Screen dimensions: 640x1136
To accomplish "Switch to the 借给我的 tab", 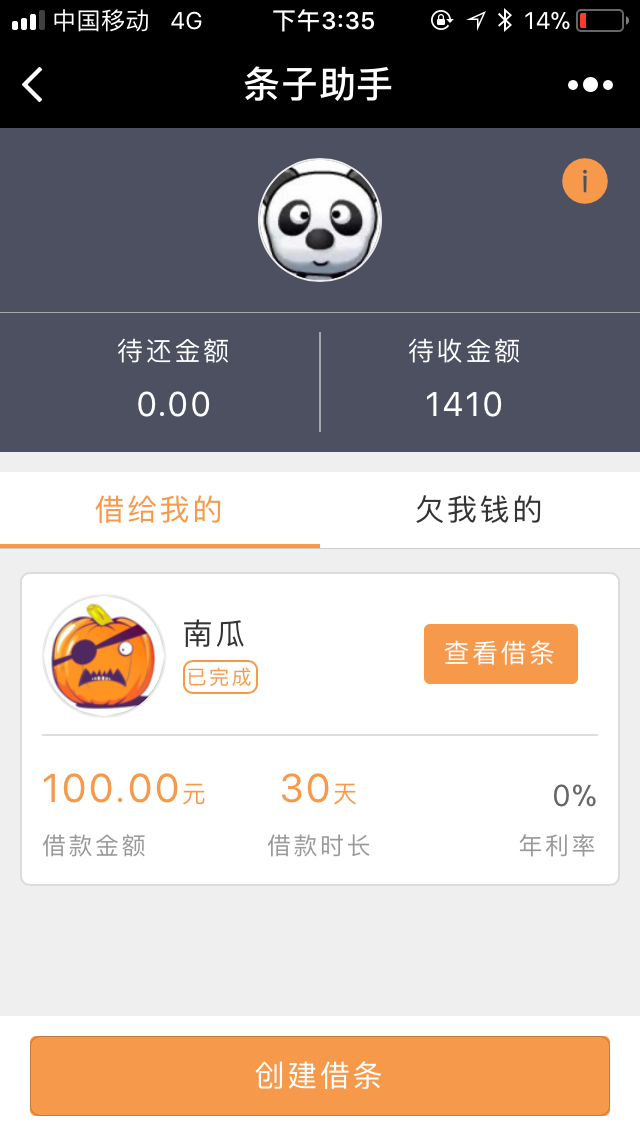I will (x=160, y=510).
